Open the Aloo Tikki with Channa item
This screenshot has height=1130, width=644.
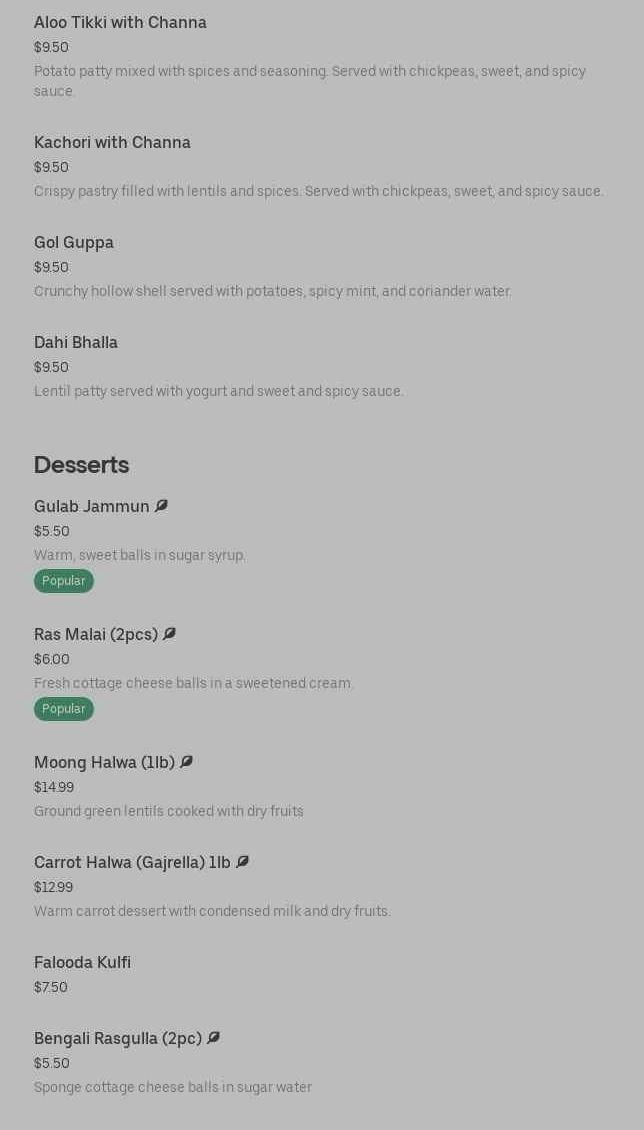[x=120, y=23]
